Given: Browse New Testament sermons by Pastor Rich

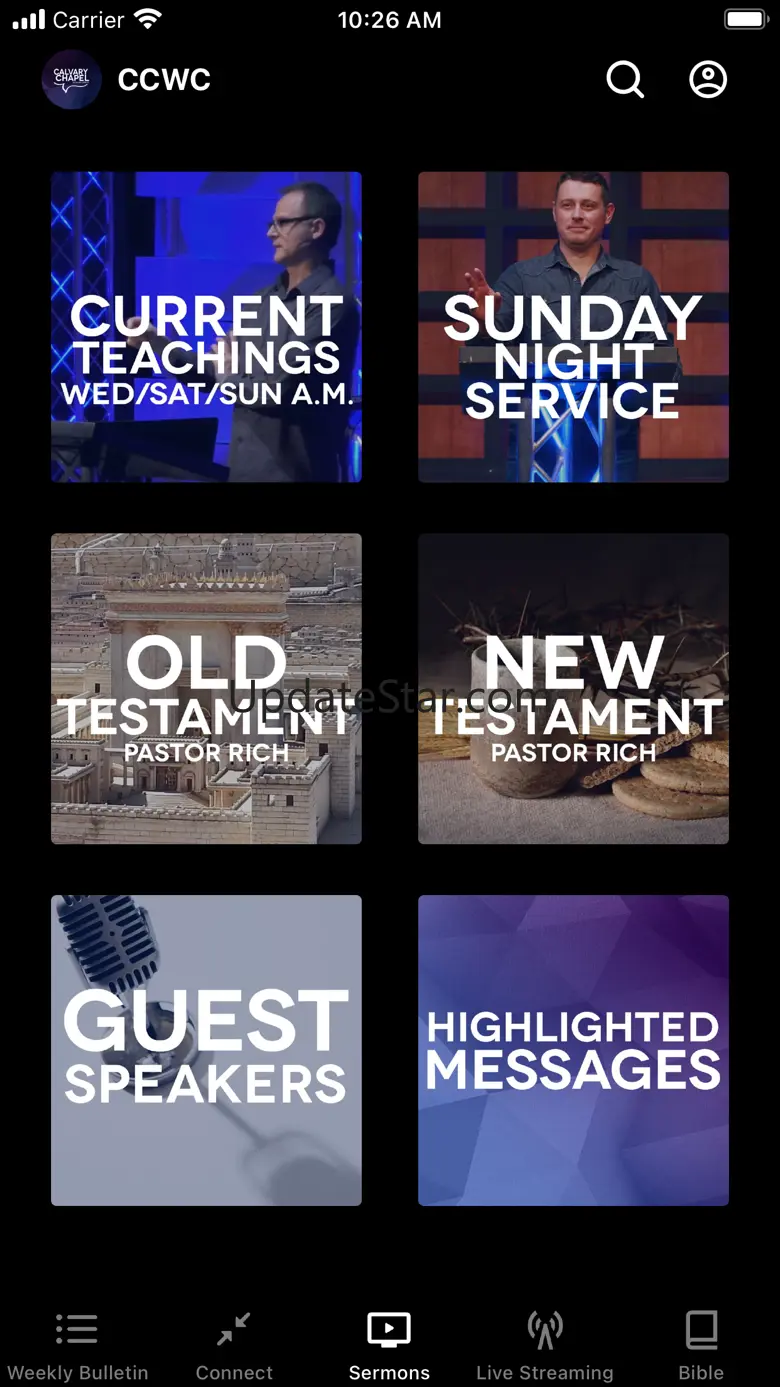Looking at the screenshot, I should pos(573,688).
